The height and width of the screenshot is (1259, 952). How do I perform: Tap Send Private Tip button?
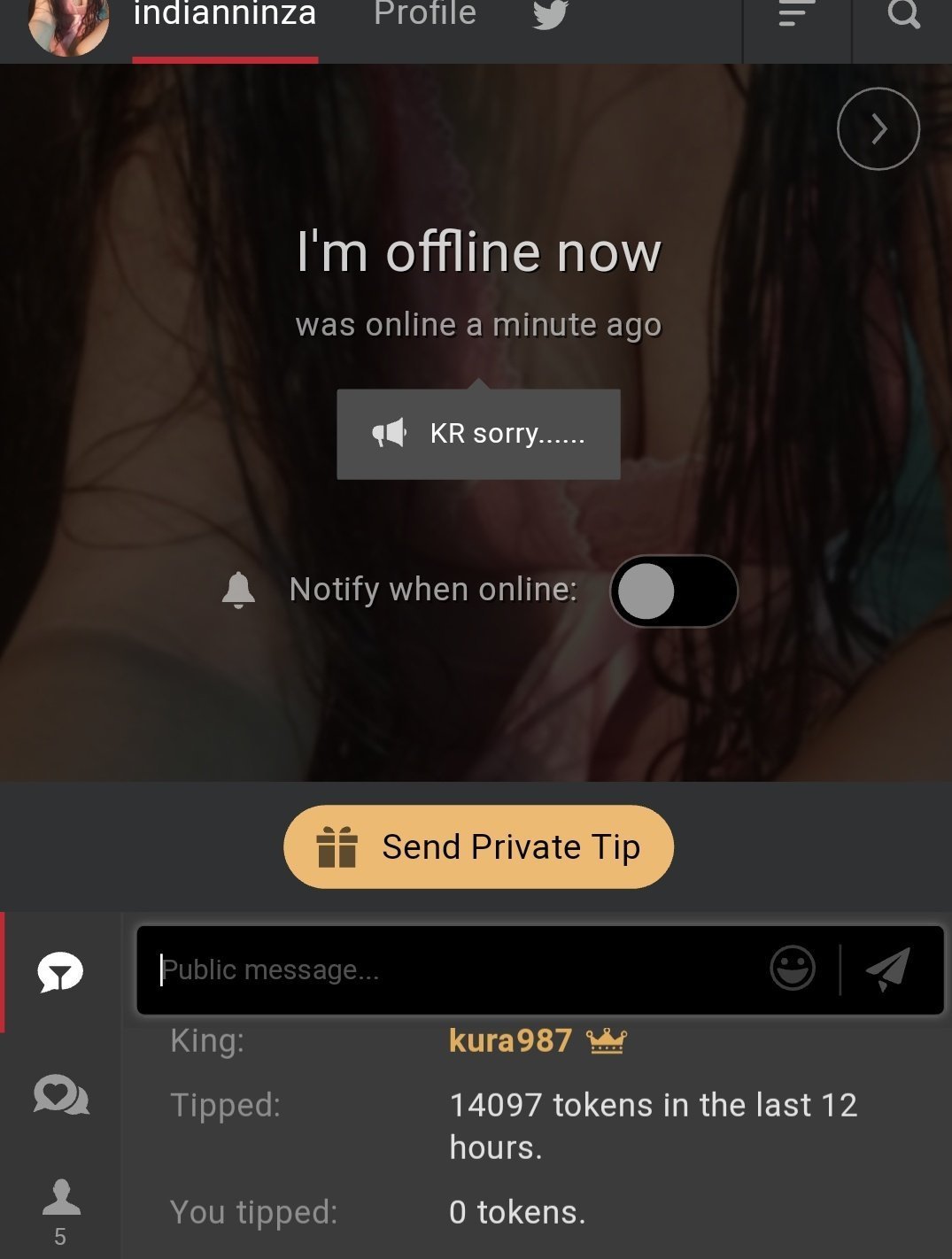478,846
